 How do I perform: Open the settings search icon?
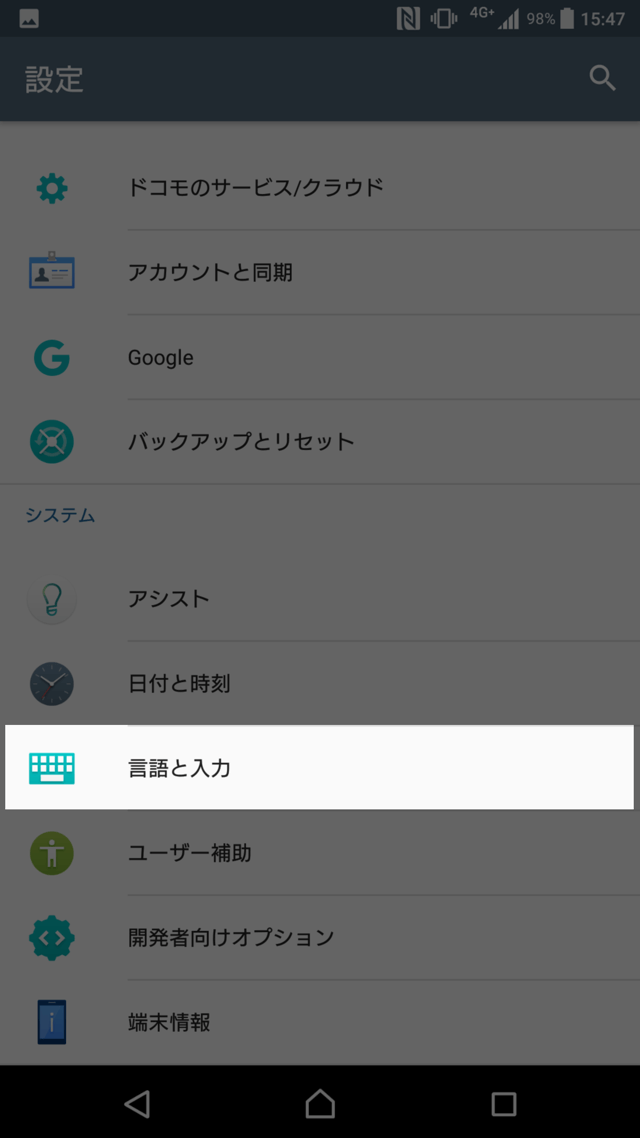coord(602,78)
